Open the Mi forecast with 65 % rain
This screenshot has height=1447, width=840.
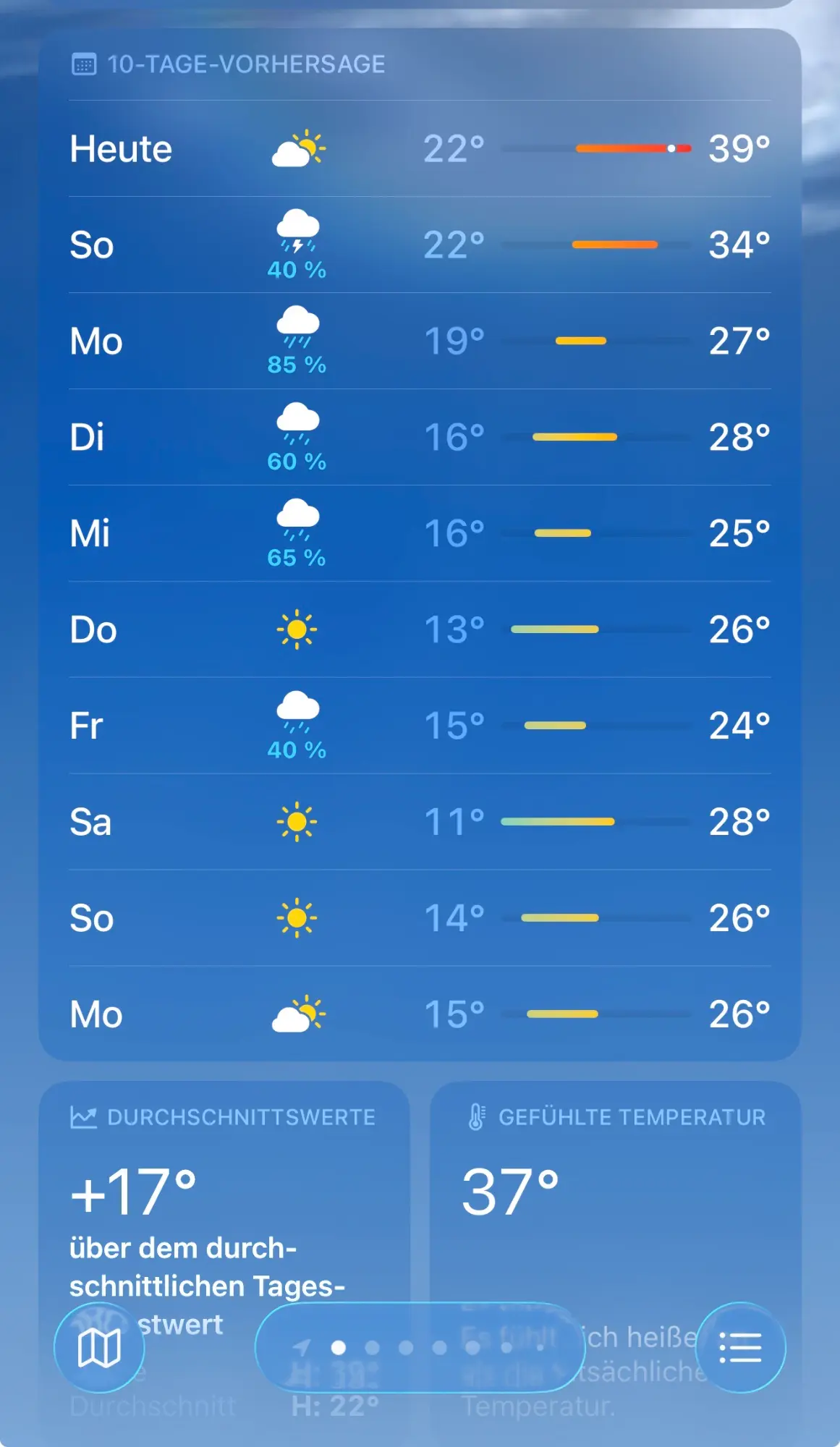pos(420,534)
